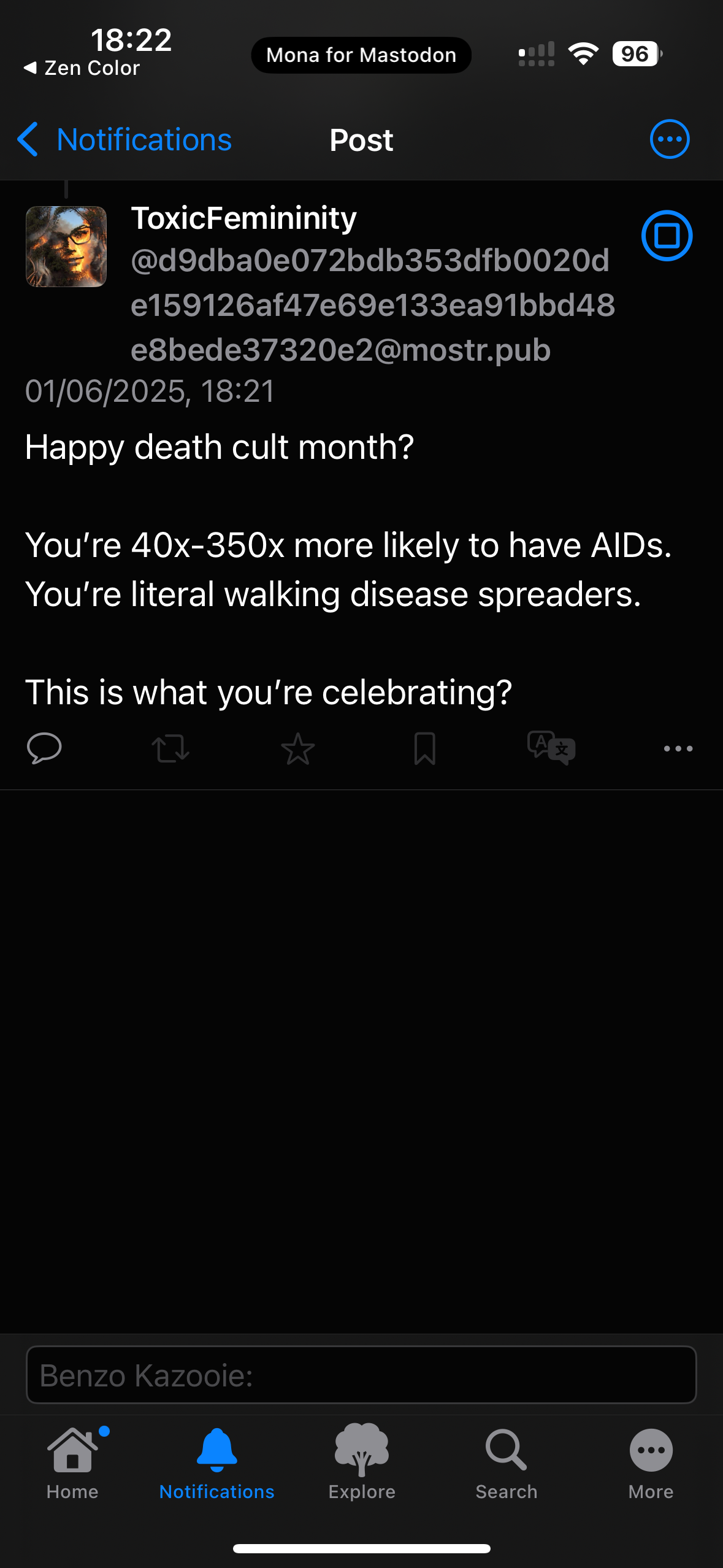Bookmark this post
723x1568 pixels.
tap(424, 748)
